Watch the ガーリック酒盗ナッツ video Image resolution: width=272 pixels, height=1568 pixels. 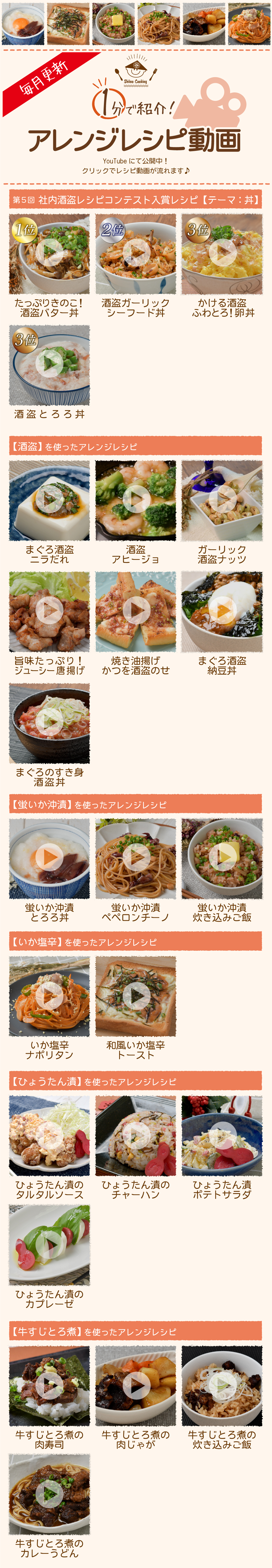(222, 500)
